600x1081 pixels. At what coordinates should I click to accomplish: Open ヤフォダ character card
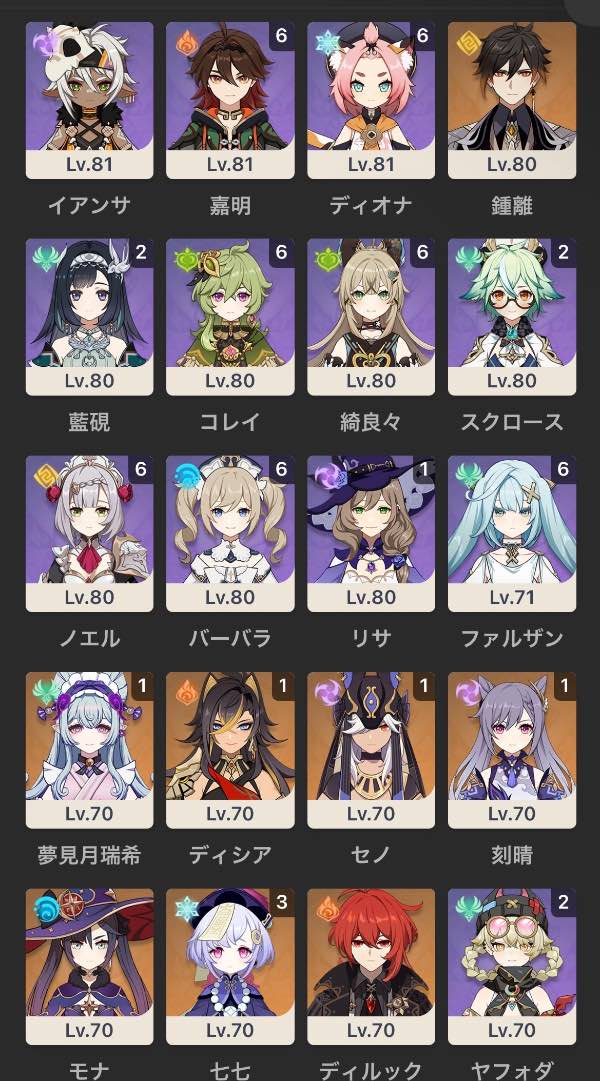tap(512, 966)
